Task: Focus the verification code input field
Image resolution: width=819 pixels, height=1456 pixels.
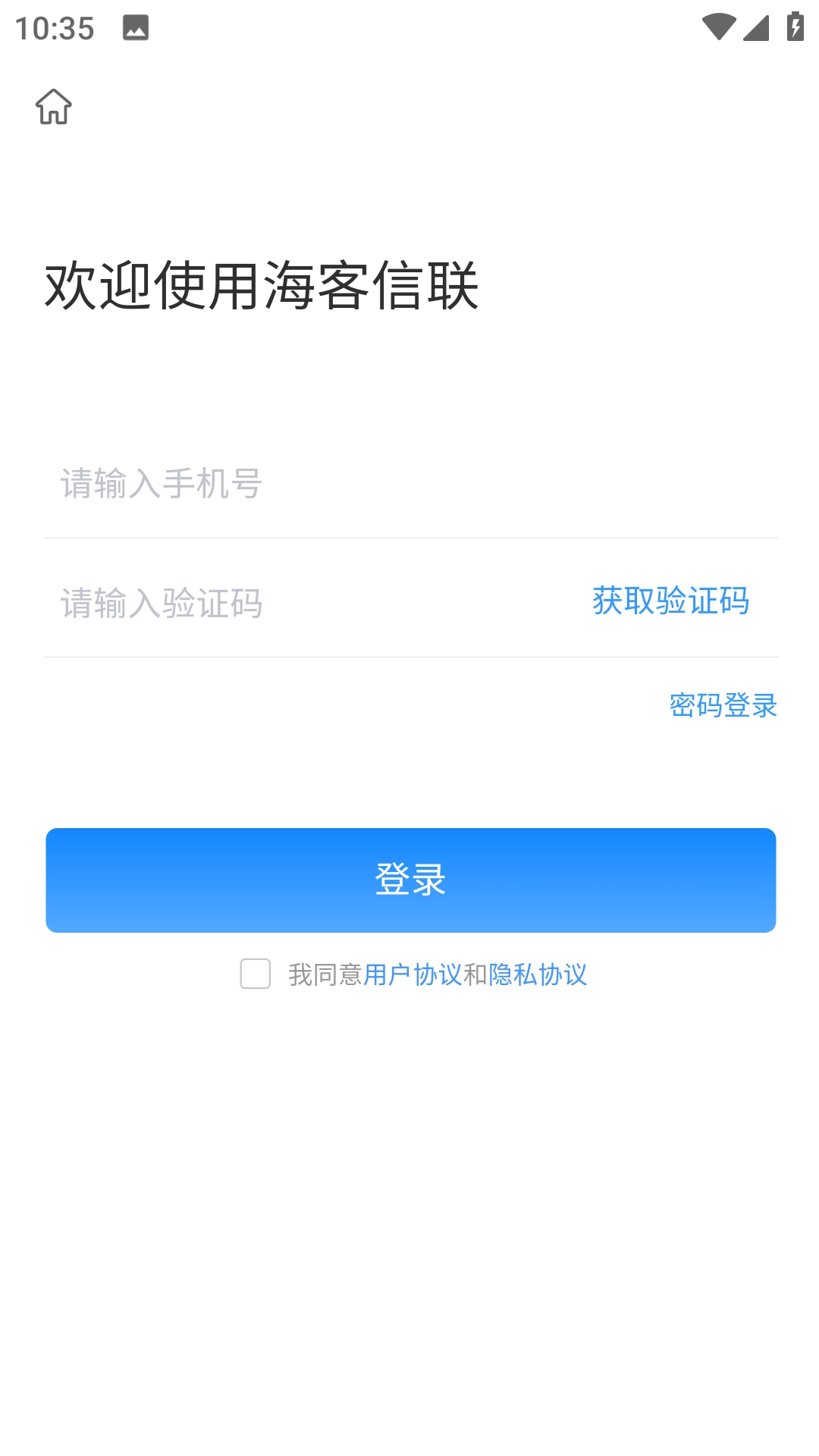Action: 303,604
